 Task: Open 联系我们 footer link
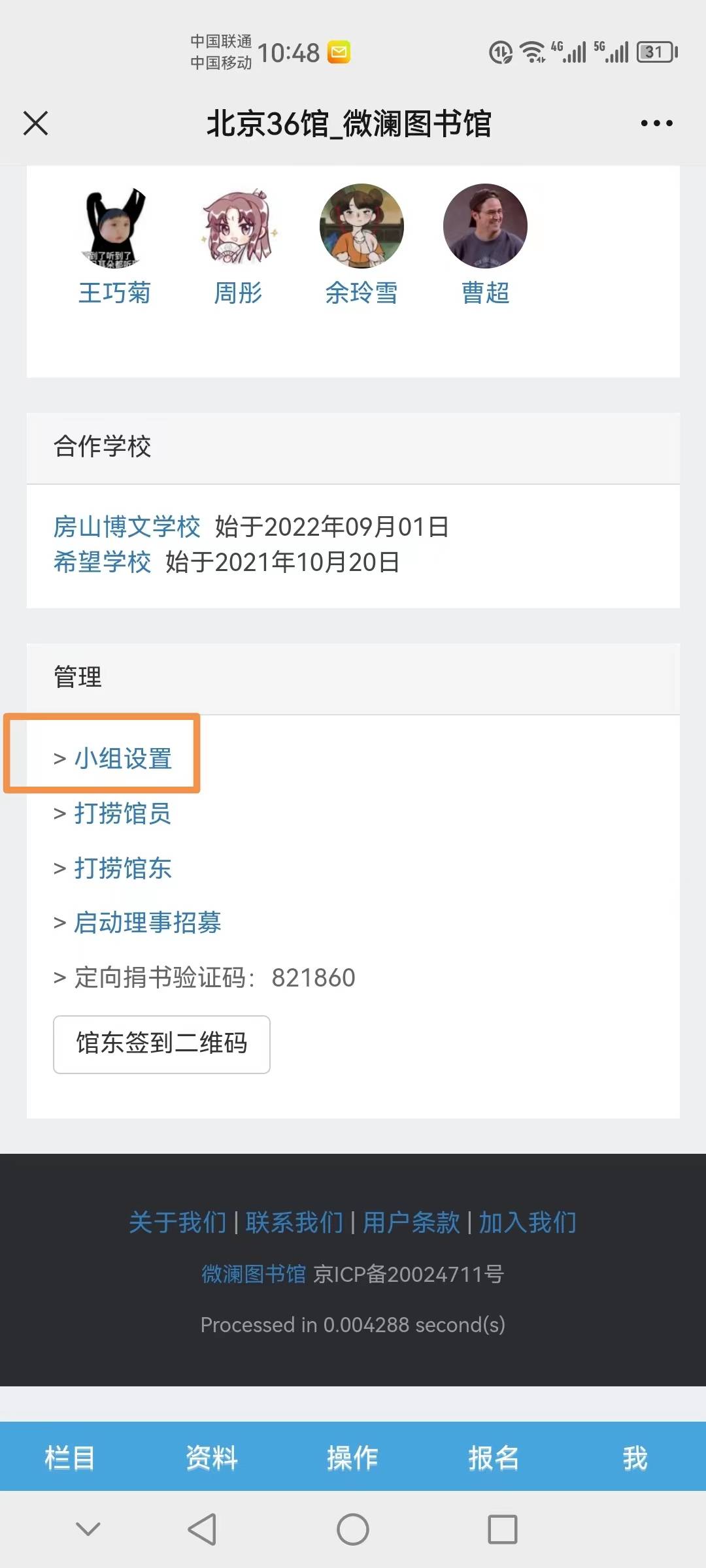pyautogui.click(x=294, y=1222)
